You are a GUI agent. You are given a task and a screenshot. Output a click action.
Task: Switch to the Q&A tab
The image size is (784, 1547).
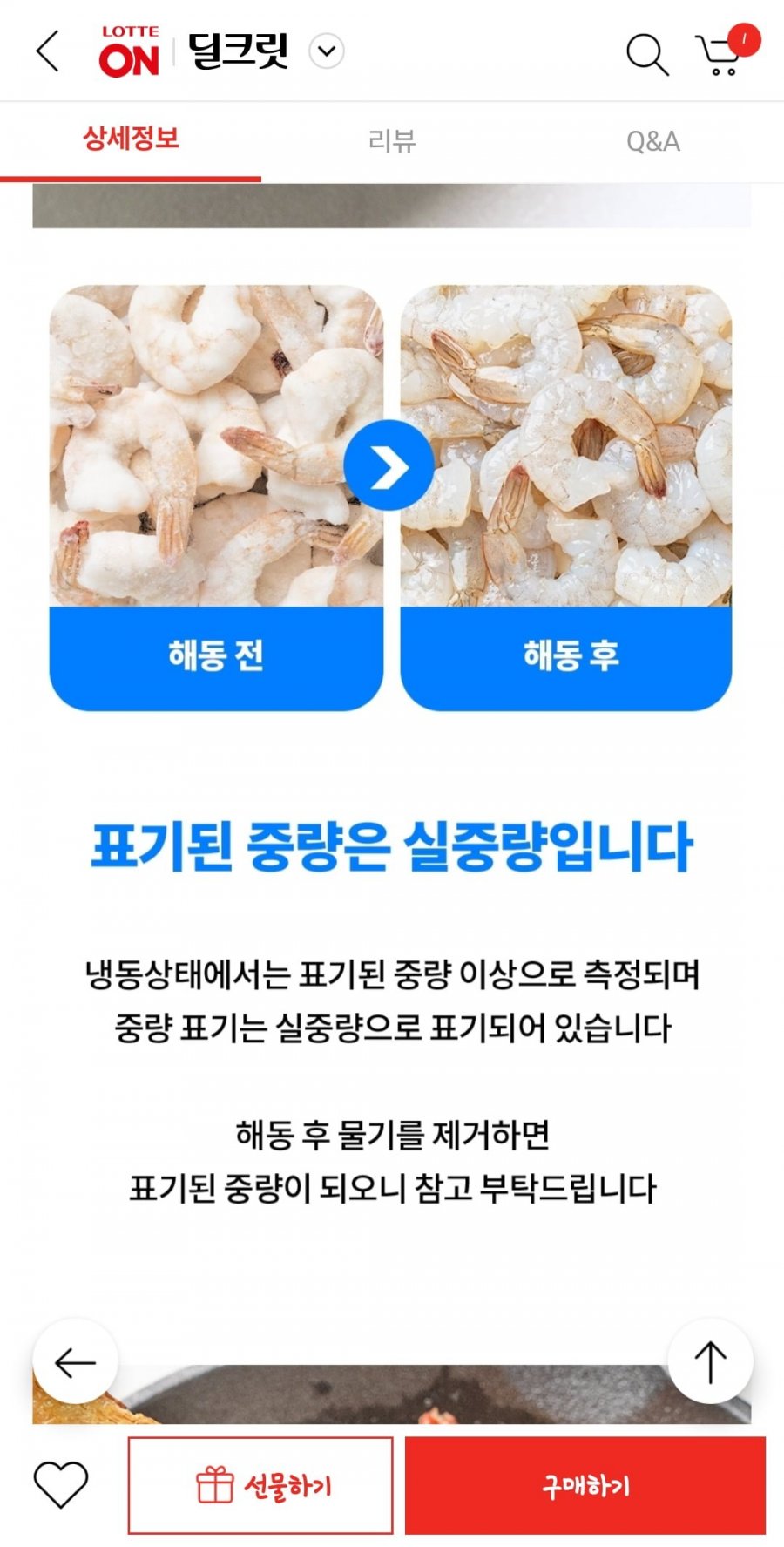652,141
